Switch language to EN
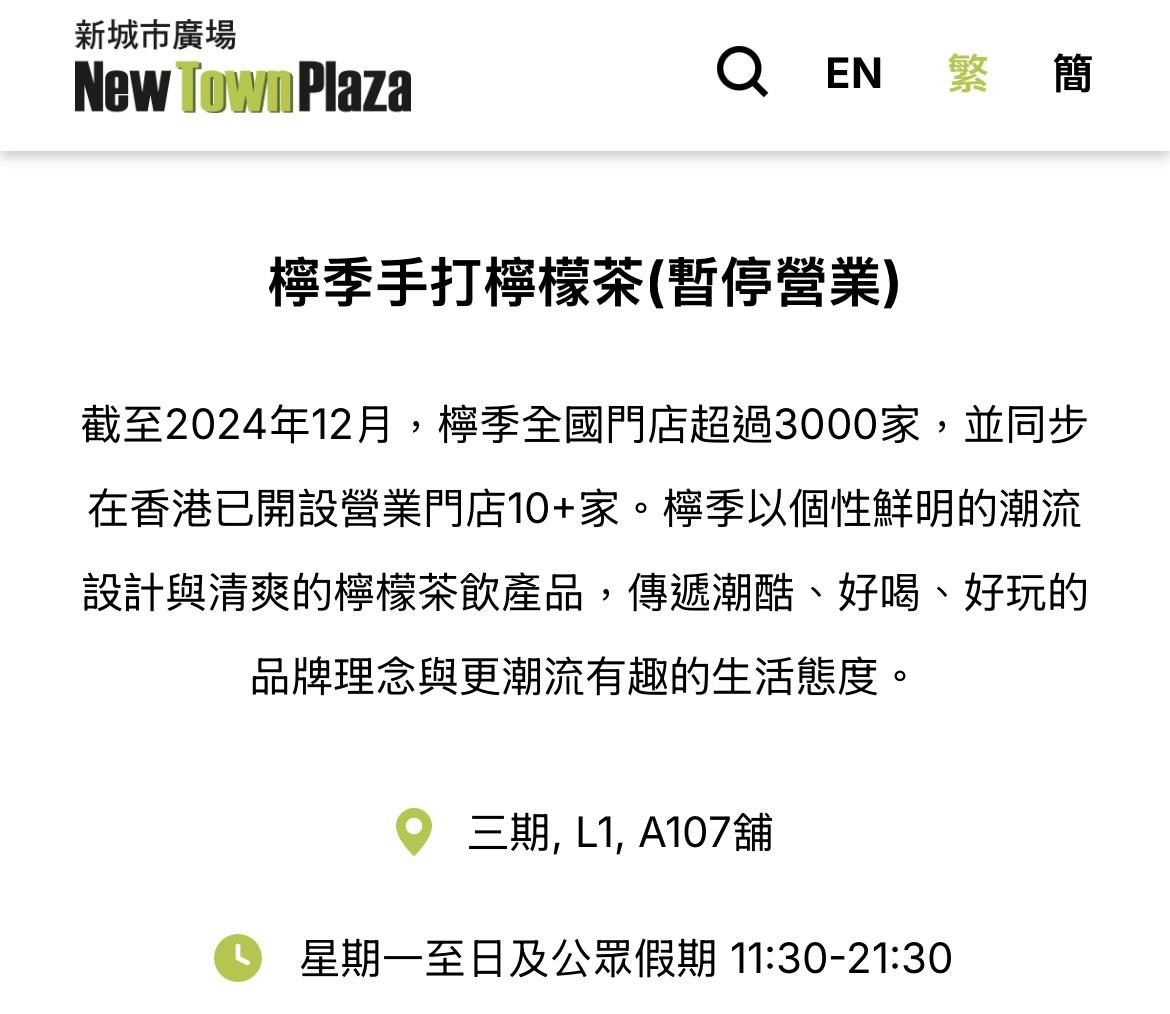 pos(853,74)
